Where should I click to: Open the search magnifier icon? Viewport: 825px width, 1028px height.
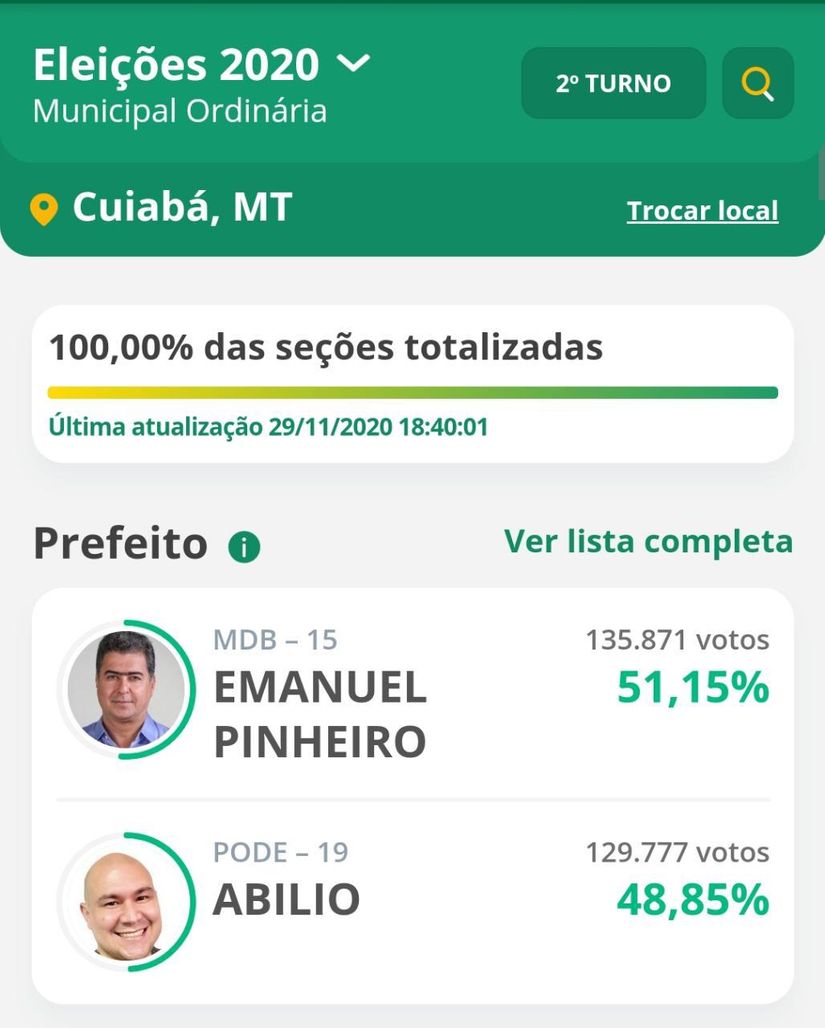pos(758,83)
